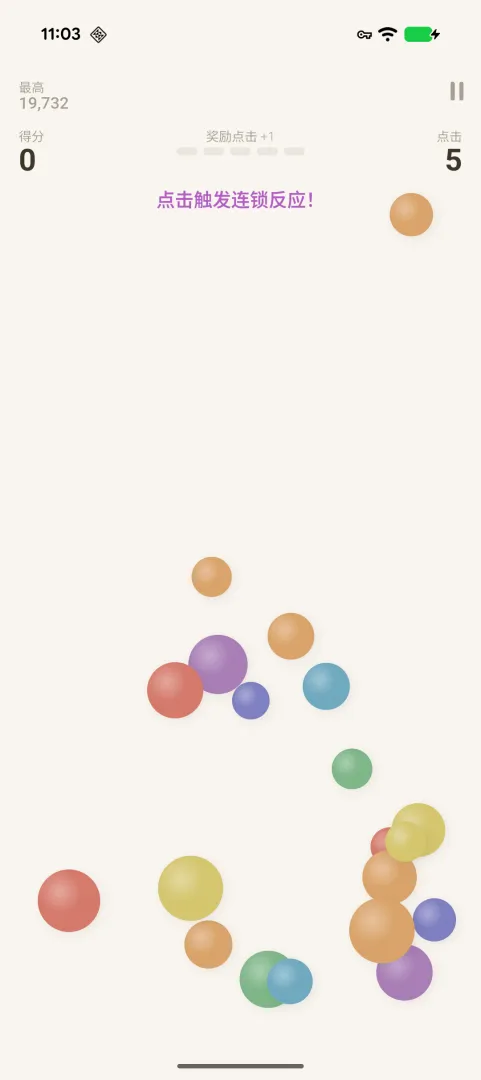Tap the lone green ball with no neighbors
Image resolution: width=481 pixels, height=1080 pixels.
coord(352,769)
